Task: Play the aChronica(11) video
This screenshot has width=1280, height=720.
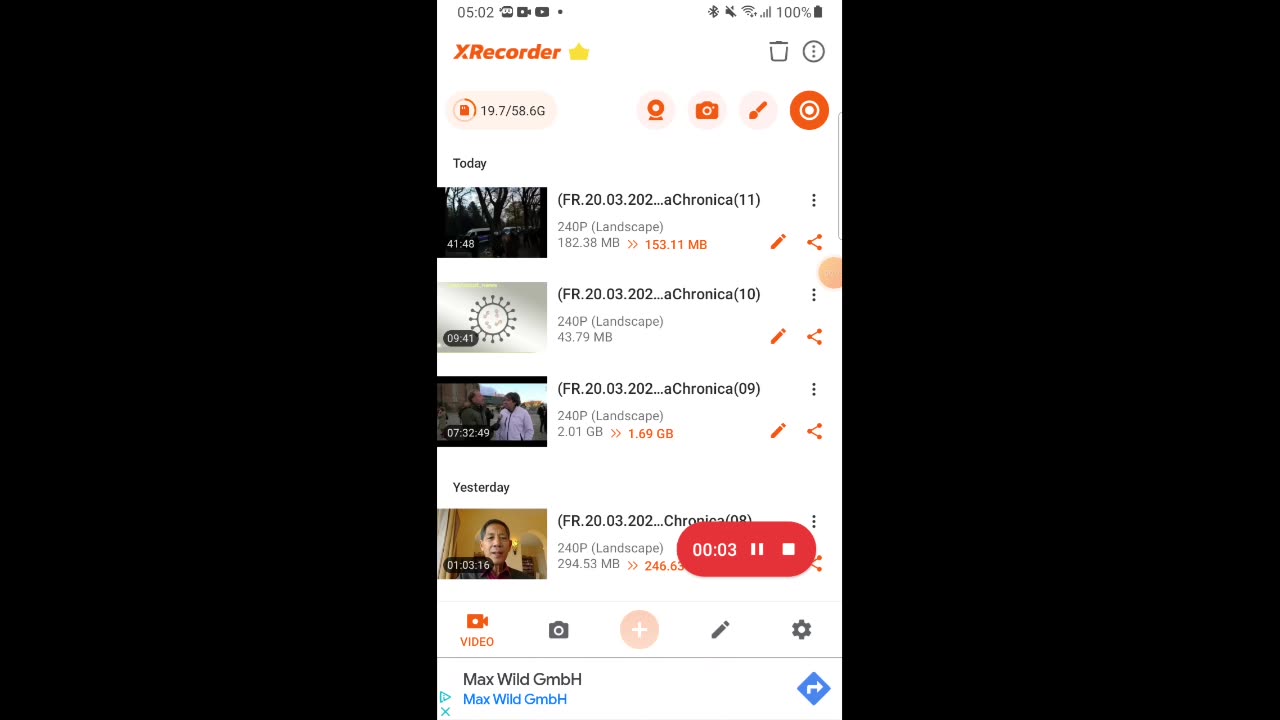Action: click(492, 222)
